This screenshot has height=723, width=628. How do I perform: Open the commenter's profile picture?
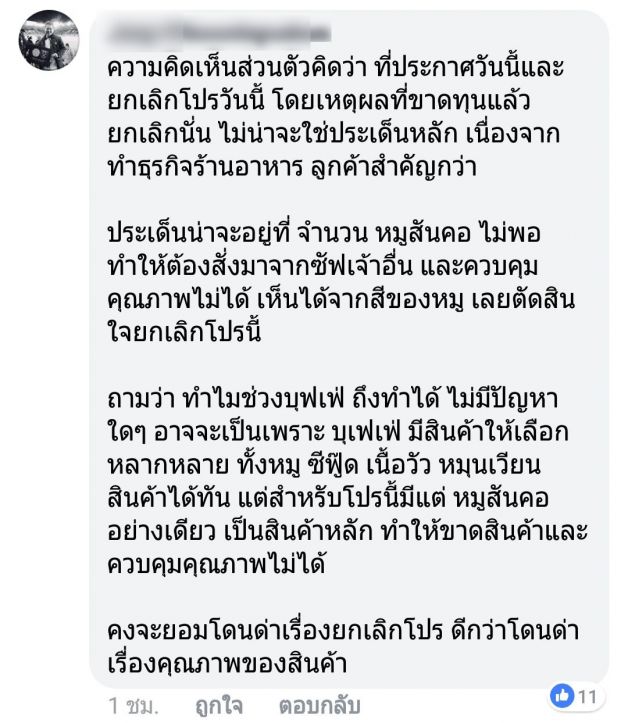coord(49,40)
